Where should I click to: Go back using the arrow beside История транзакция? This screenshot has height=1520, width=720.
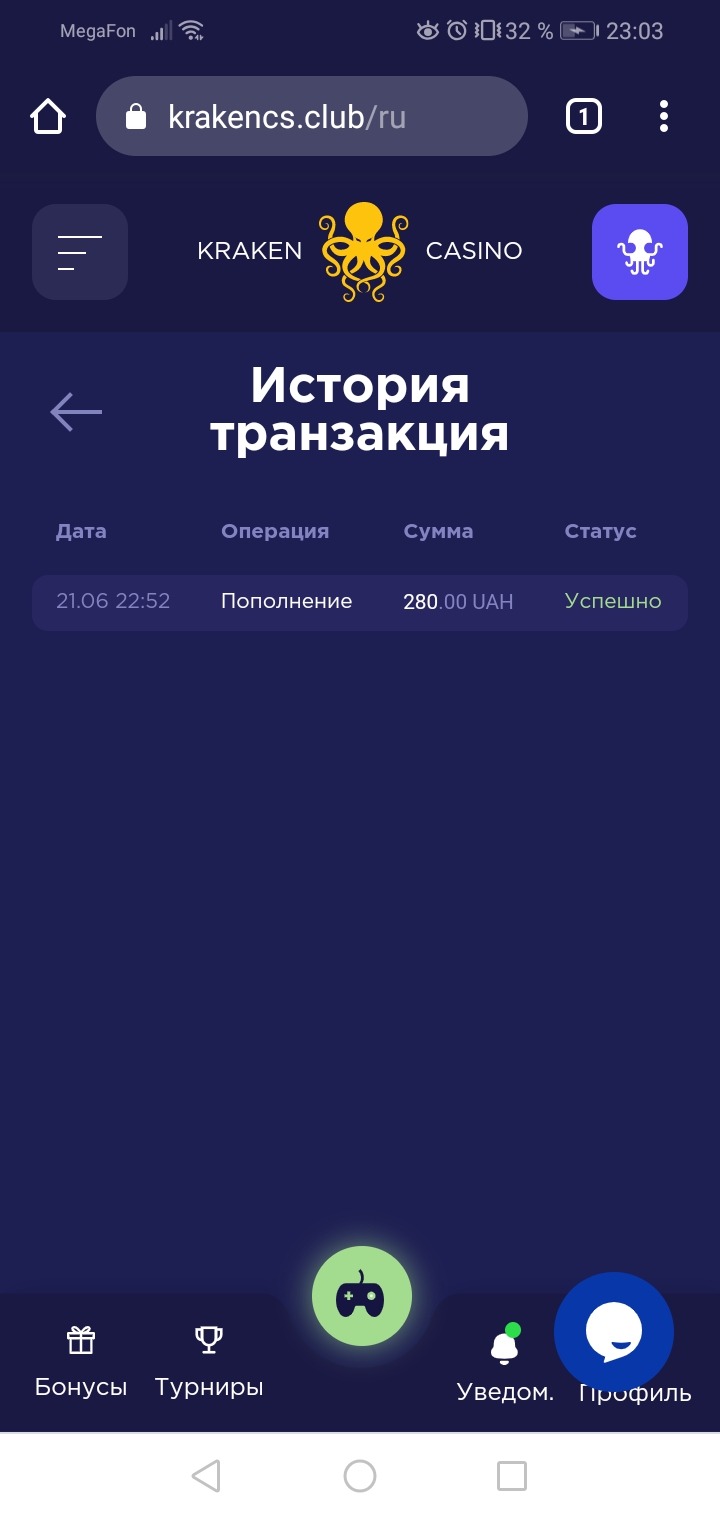76,412
